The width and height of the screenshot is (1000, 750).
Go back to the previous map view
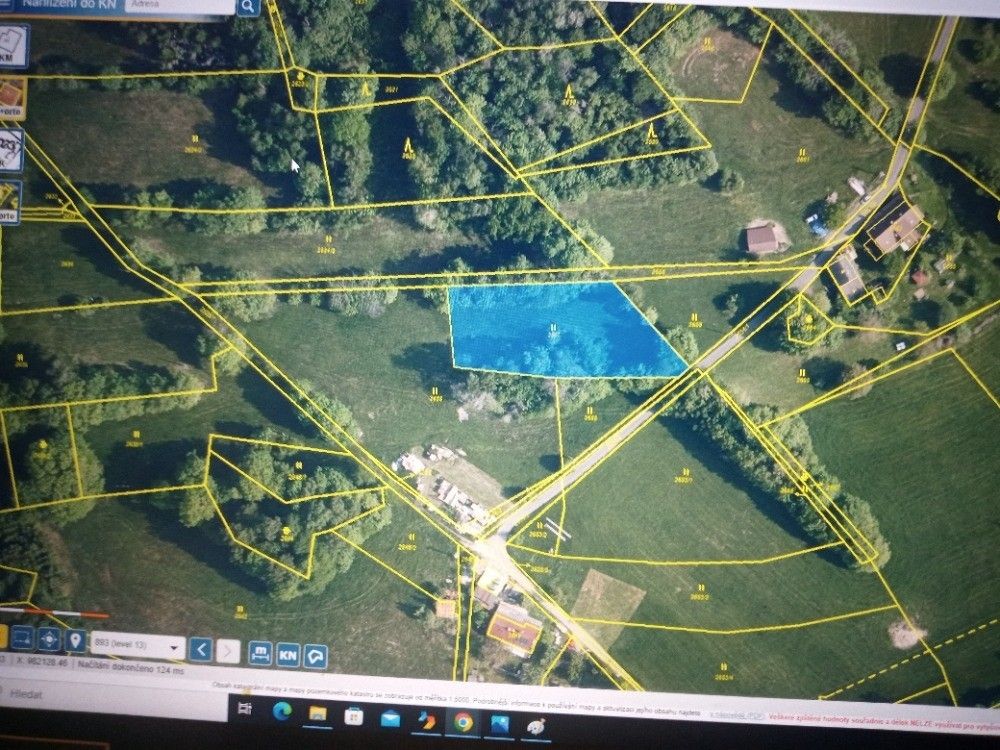point(201,650)
